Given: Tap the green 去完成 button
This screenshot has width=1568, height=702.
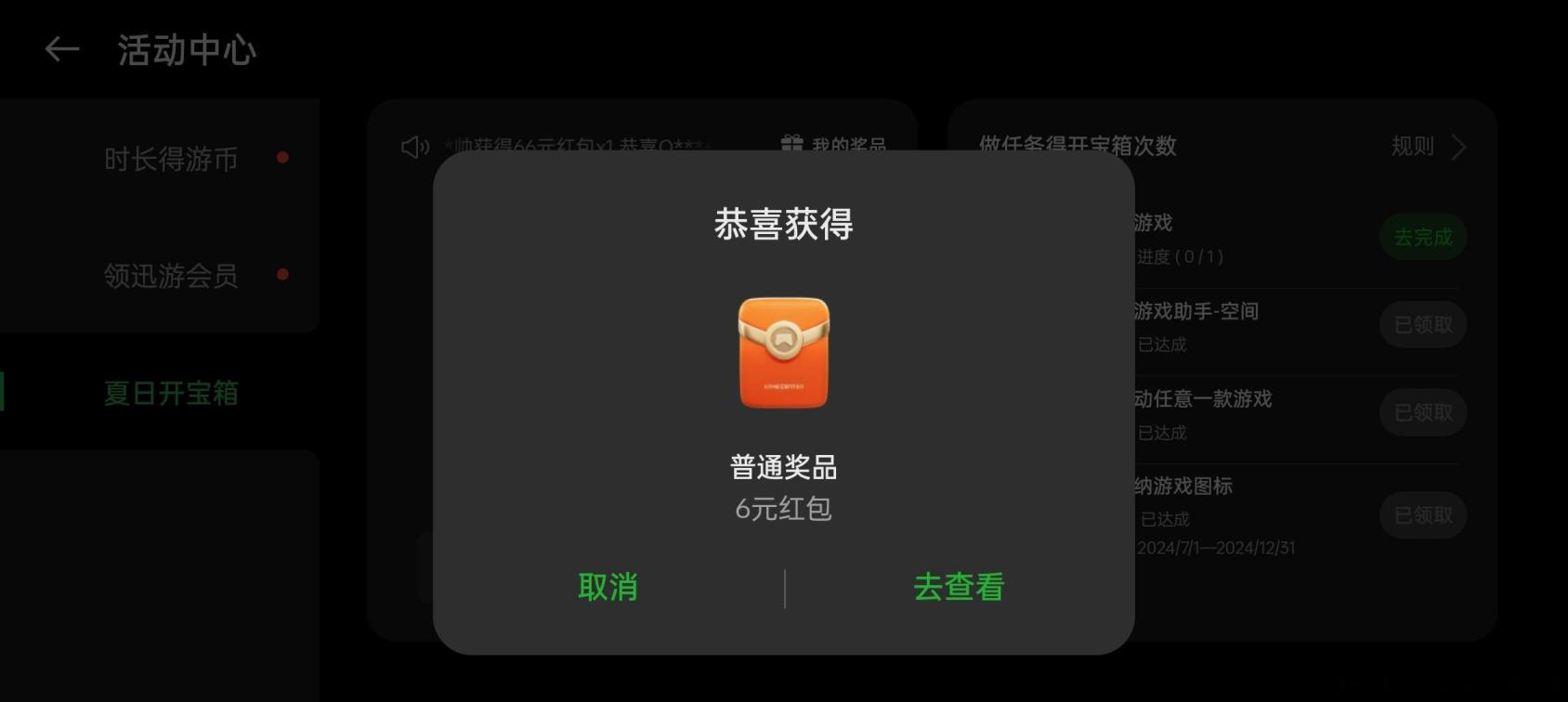Looking at the screenshot, I should point(1422,237).
